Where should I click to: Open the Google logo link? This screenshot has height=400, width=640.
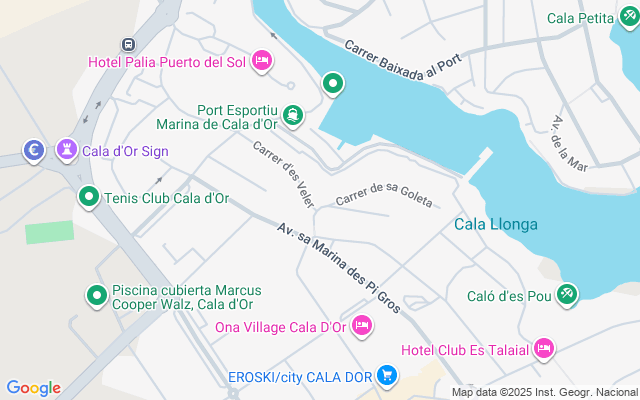33,388
